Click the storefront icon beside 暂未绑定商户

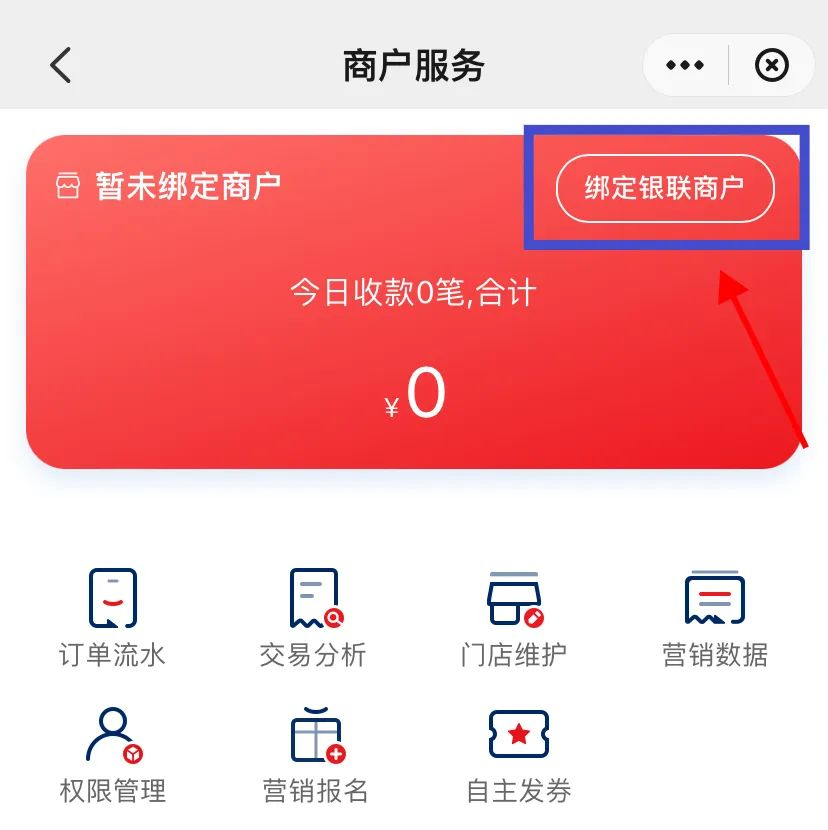(x=67, y=184)
